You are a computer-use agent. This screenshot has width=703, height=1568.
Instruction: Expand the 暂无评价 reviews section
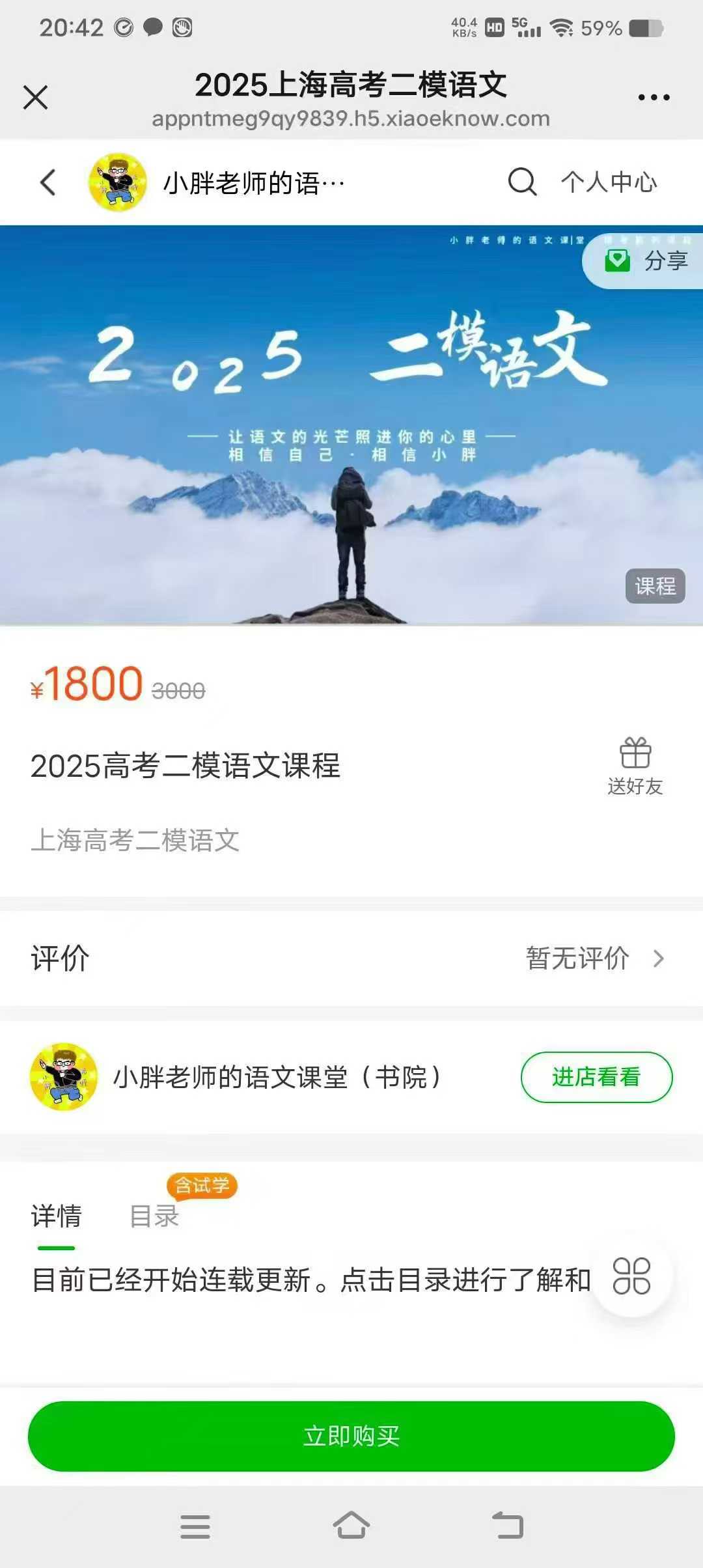577,958
